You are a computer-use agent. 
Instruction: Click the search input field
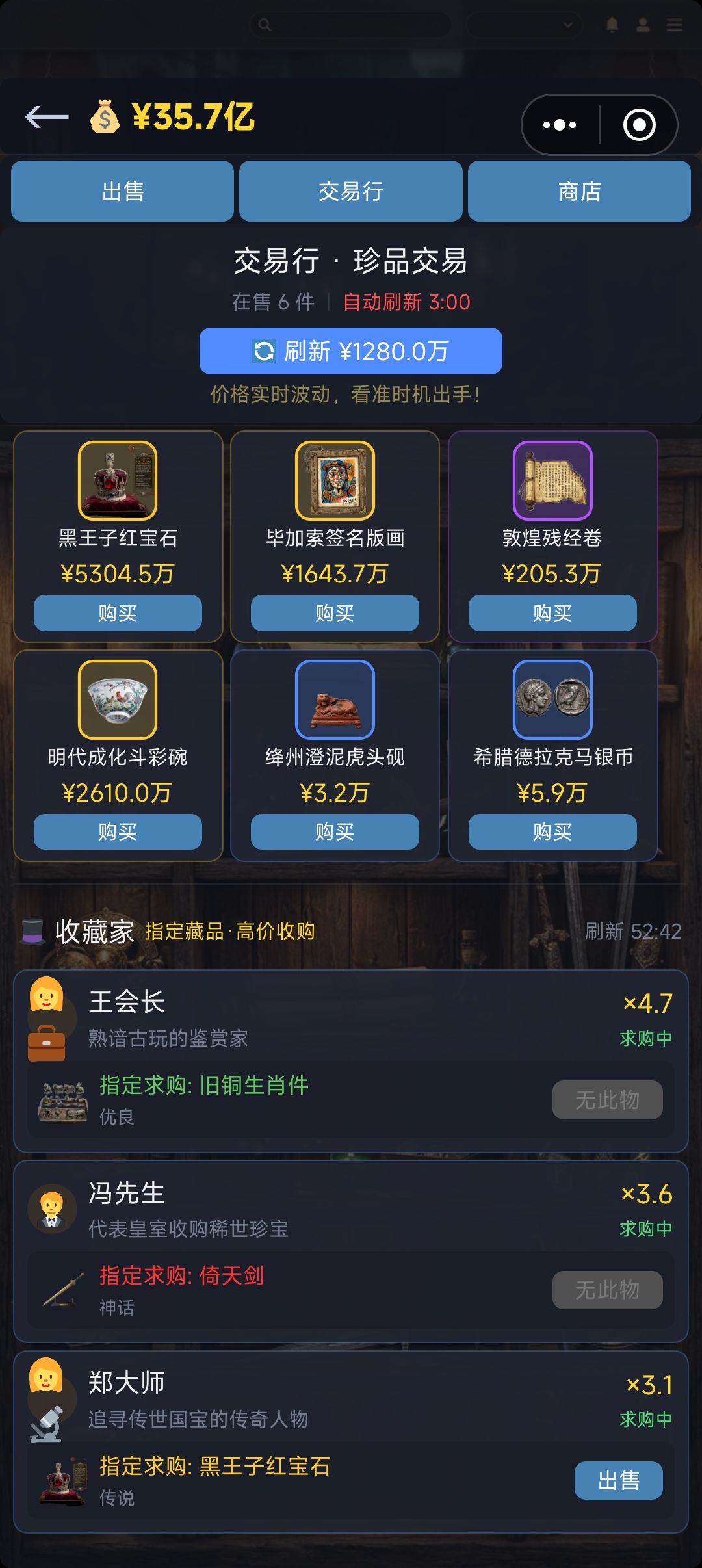click(x=351, y=25)
